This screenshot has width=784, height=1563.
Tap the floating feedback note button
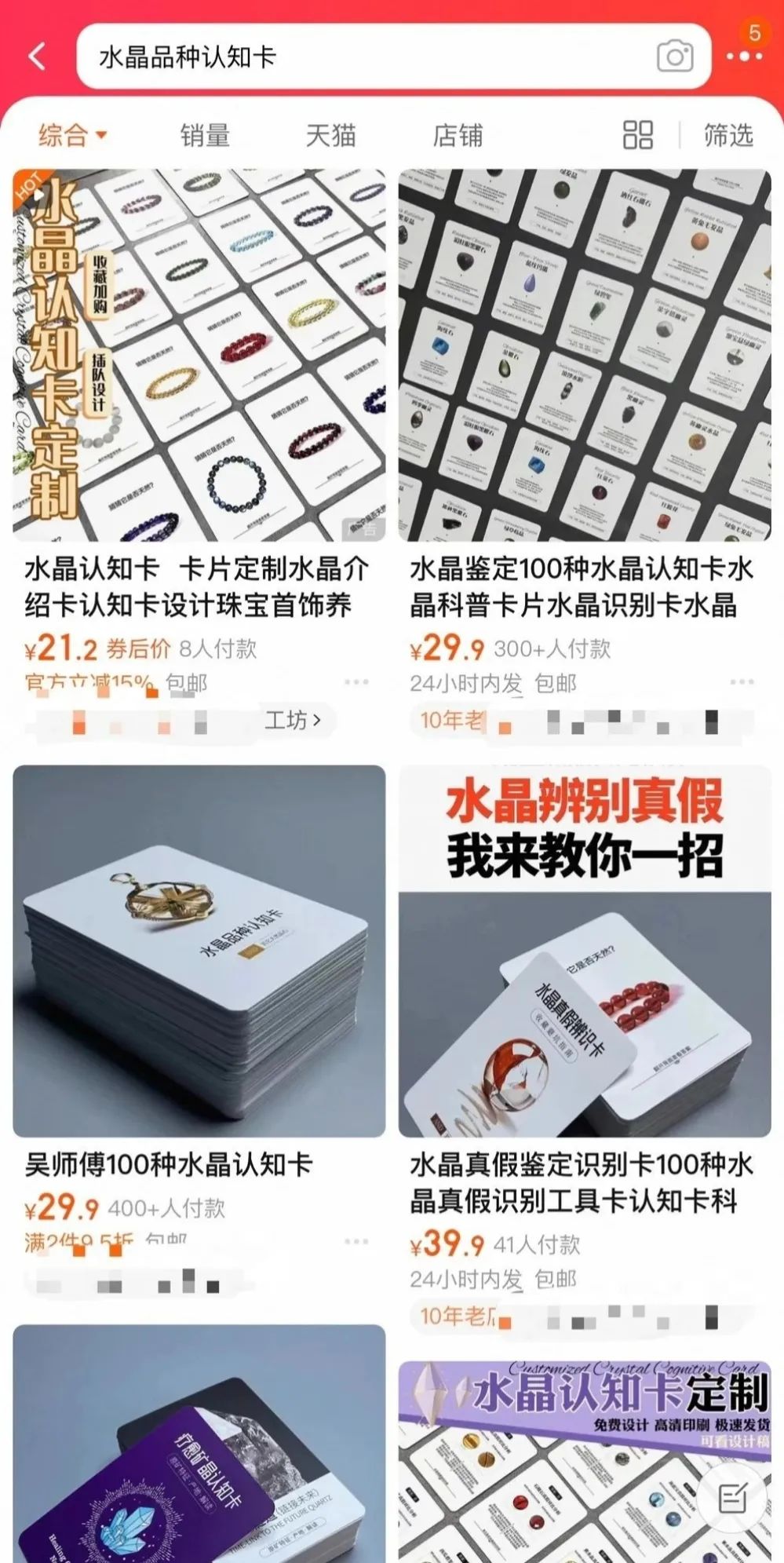tap(732, 1498)
